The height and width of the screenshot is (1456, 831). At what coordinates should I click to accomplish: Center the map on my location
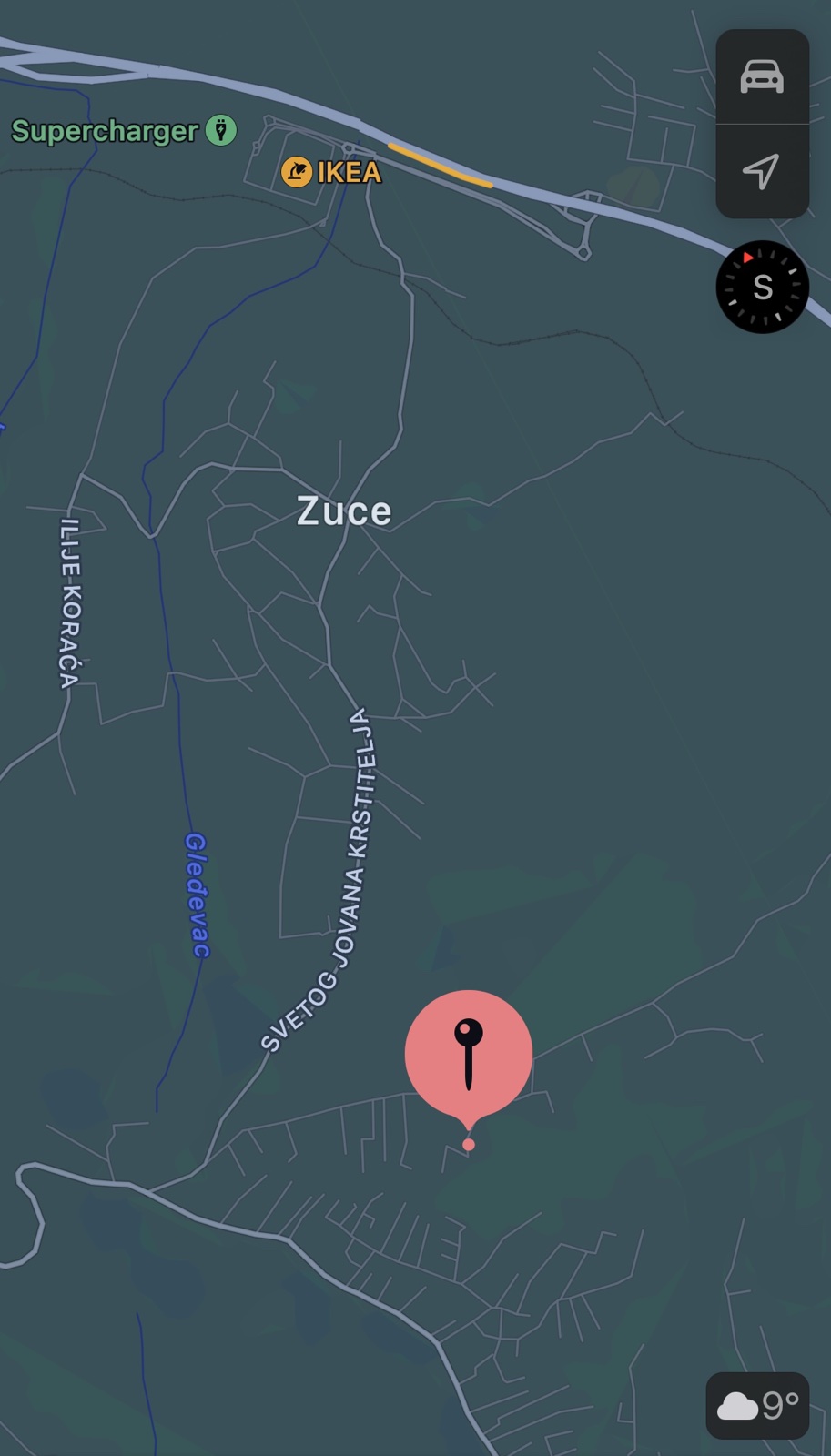[762, 171]
